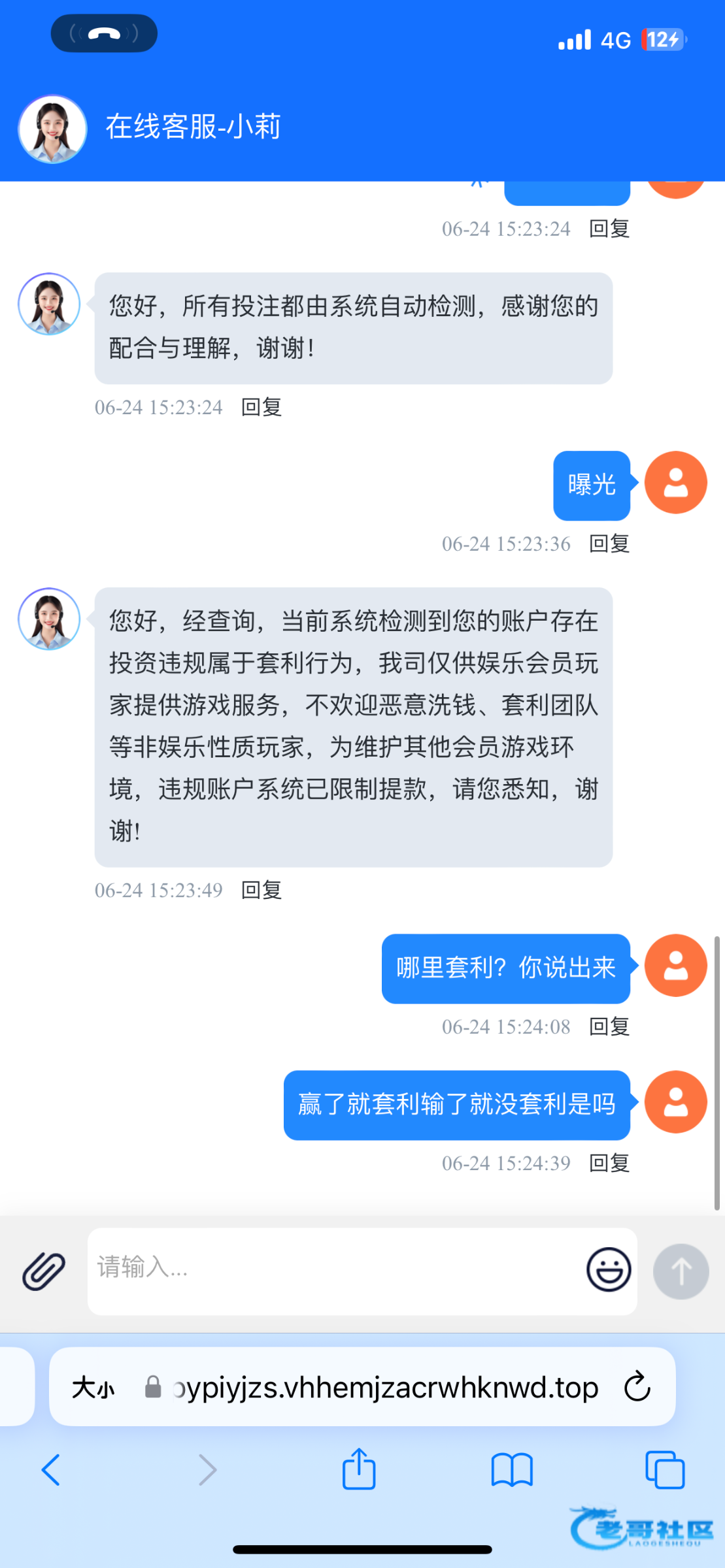Reload the page
This screenshot has width=725, height=1568.
[637, 1386]
